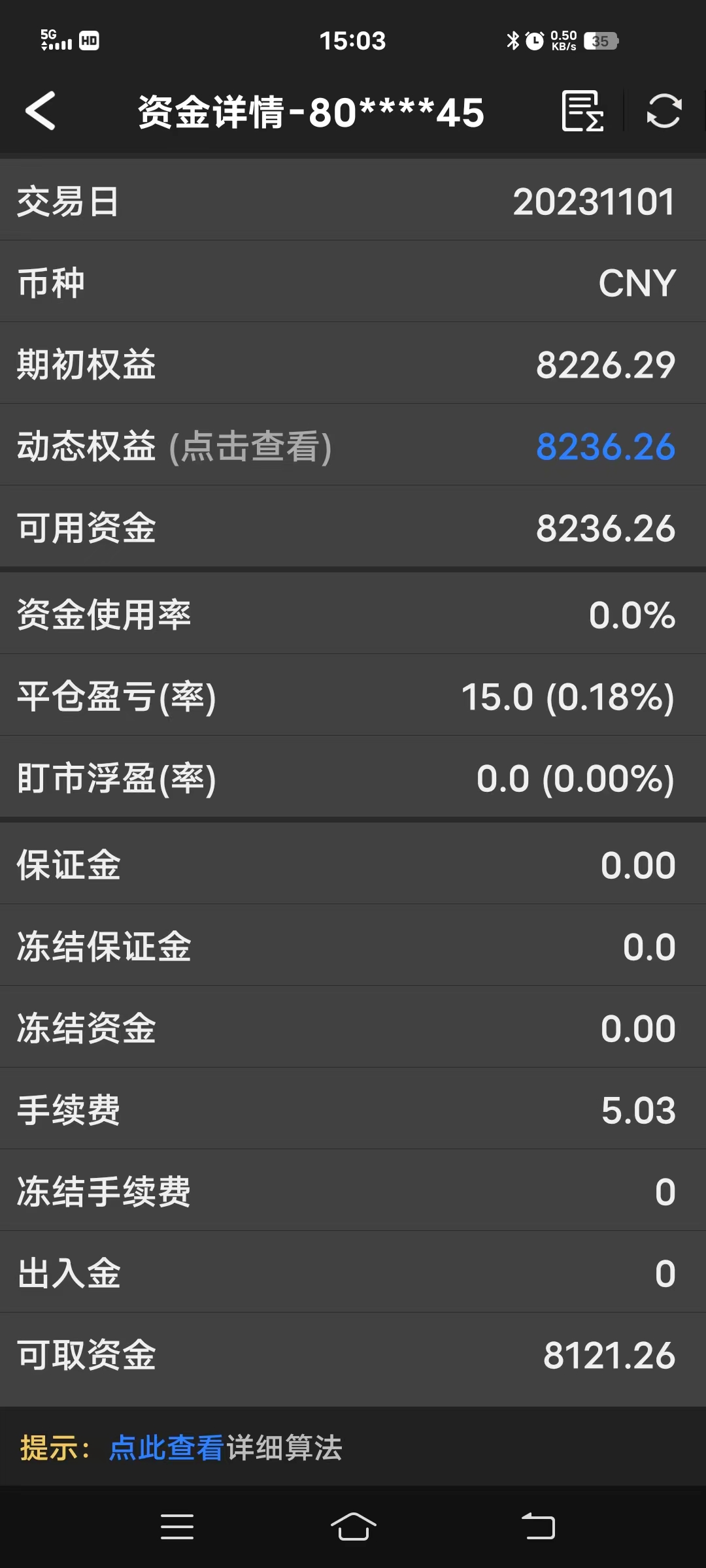Open the system recent apps menu
Screen dimensions: 706x1568
[176, 1527]
